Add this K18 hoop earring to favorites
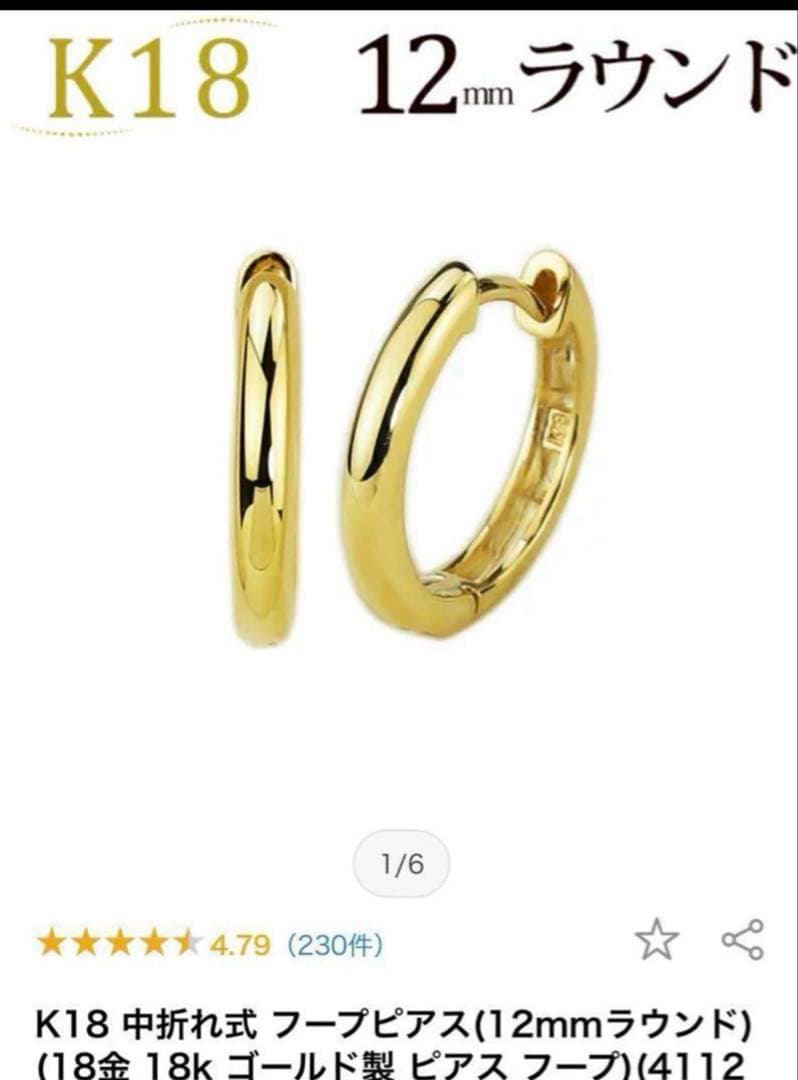This screenshot has width=798, height=1080. (656, 940)
